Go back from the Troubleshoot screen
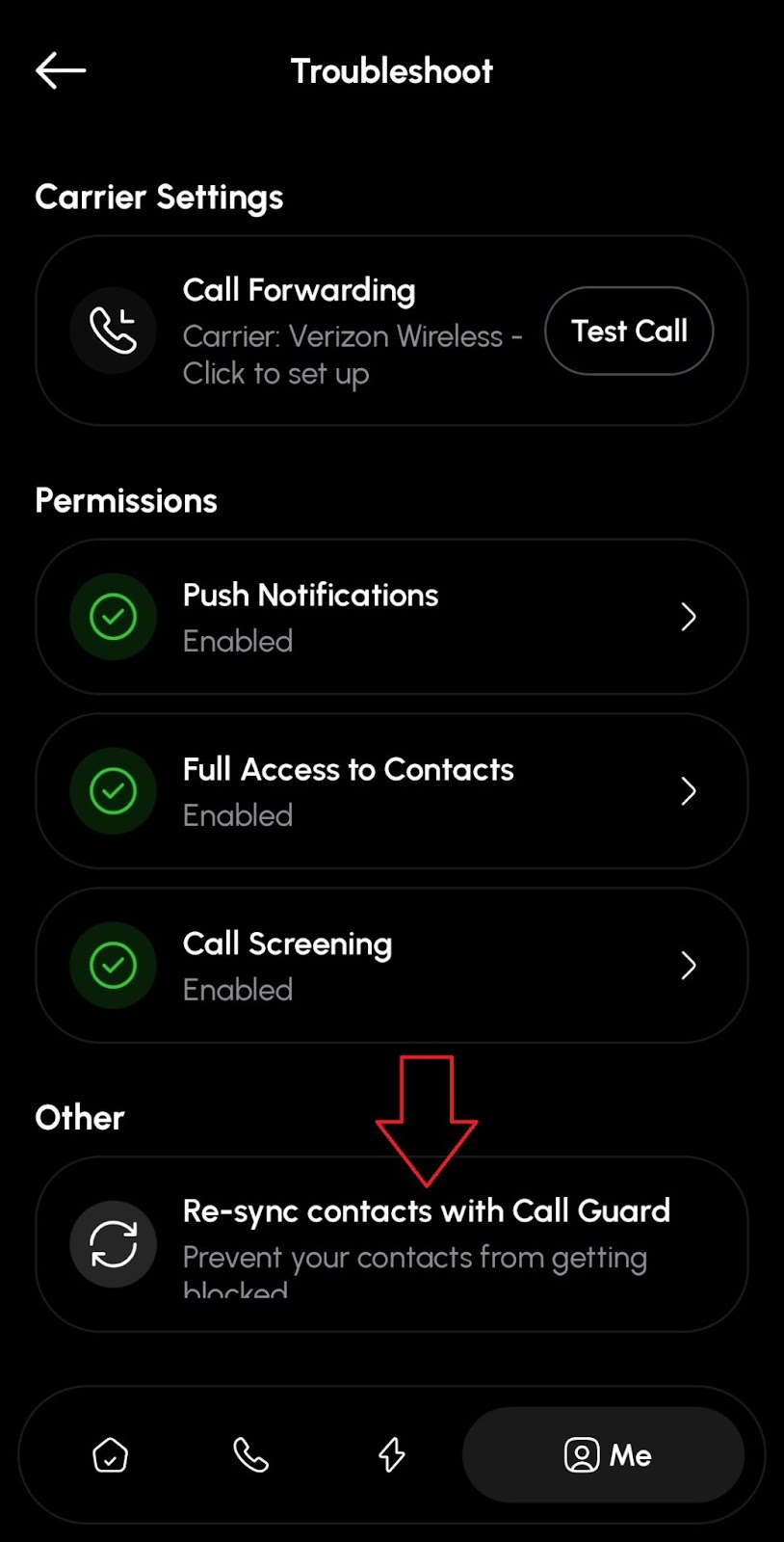This screenshot has width=784, height=1542. click(x=61, y=70)
